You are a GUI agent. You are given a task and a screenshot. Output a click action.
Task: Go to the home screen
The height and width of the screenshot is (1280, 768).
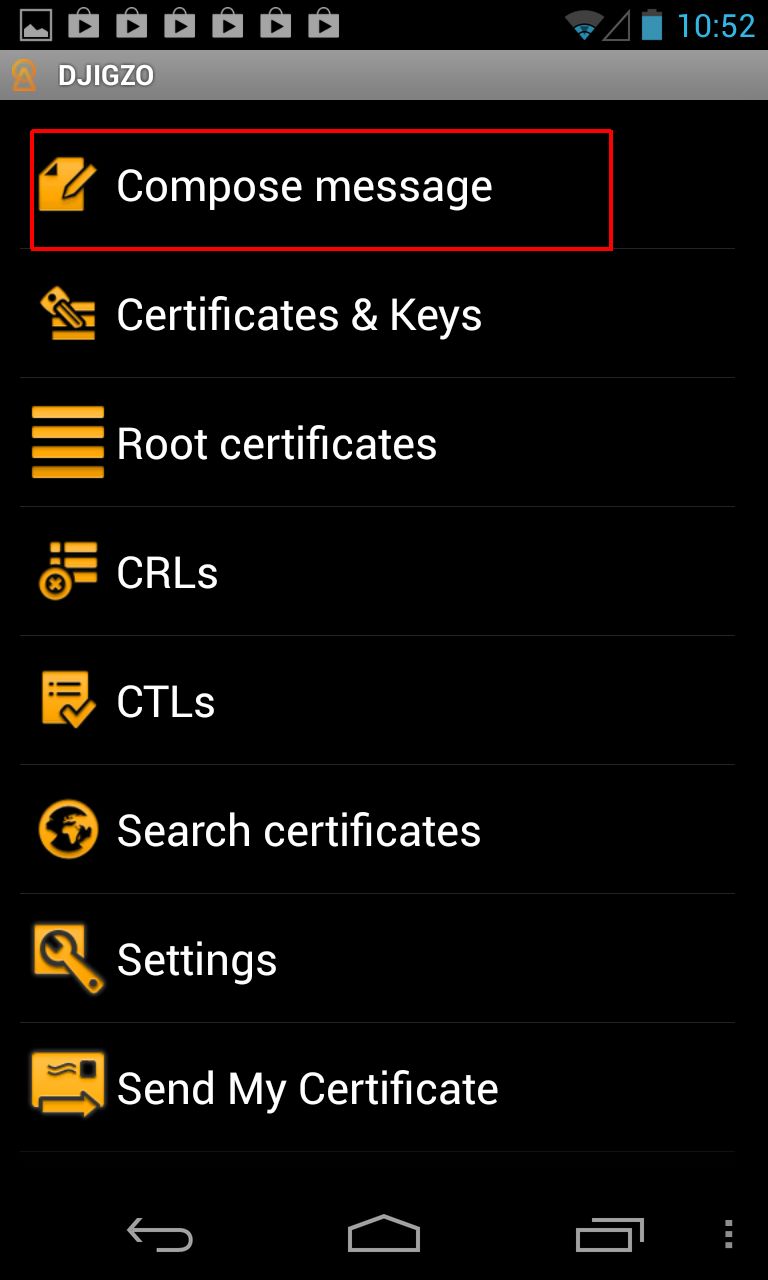(384, 1235)
